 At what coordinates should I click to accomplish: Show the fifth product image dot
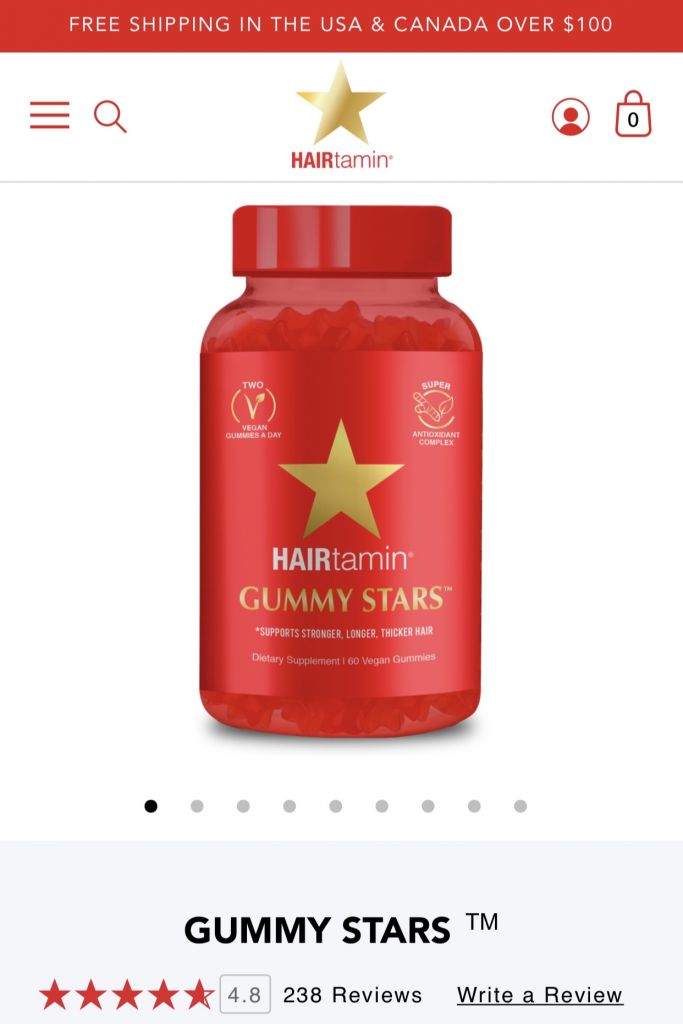[335, 806]
